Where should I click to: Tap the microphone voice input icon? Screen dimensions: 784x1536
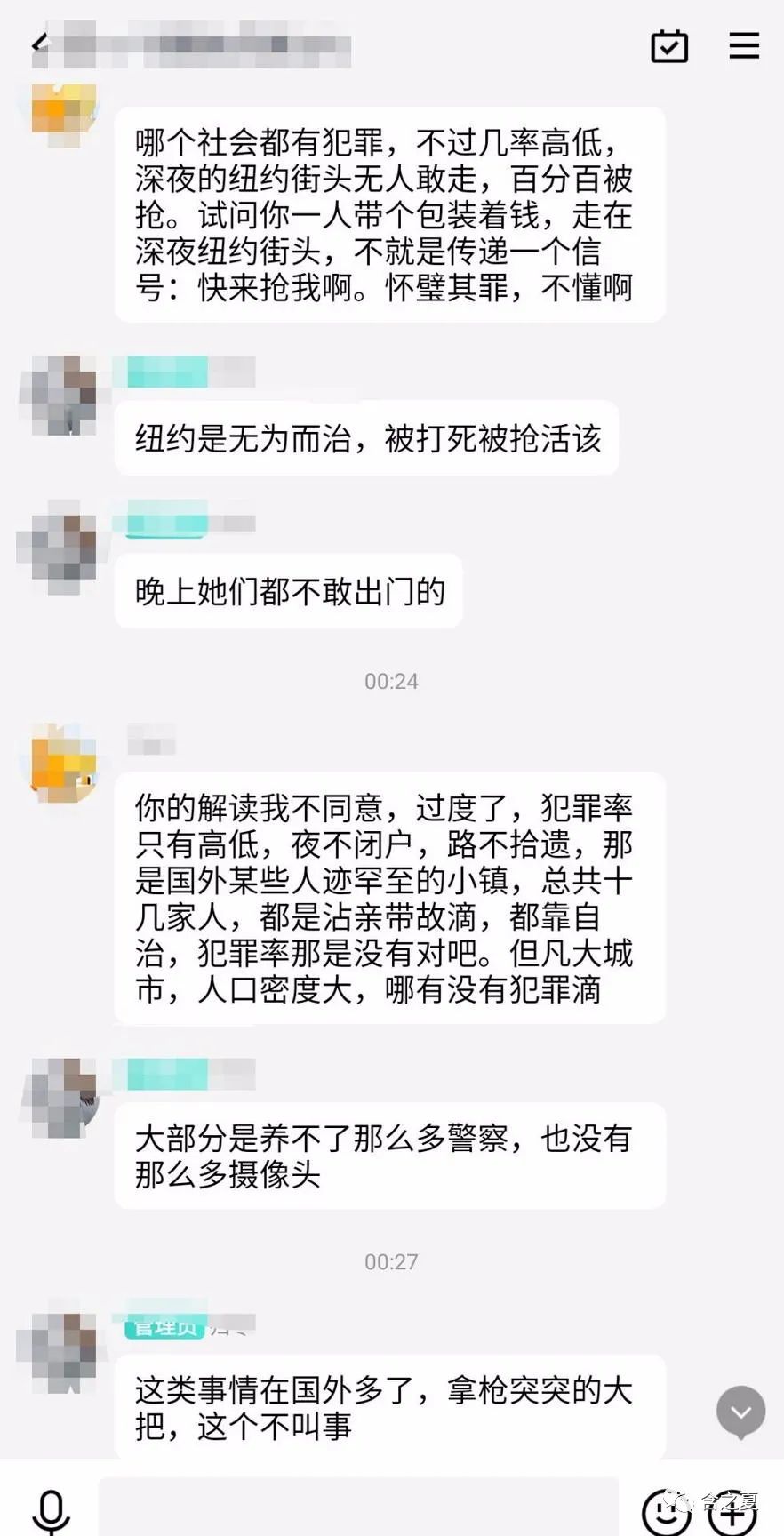click(x=51, y=1511)
